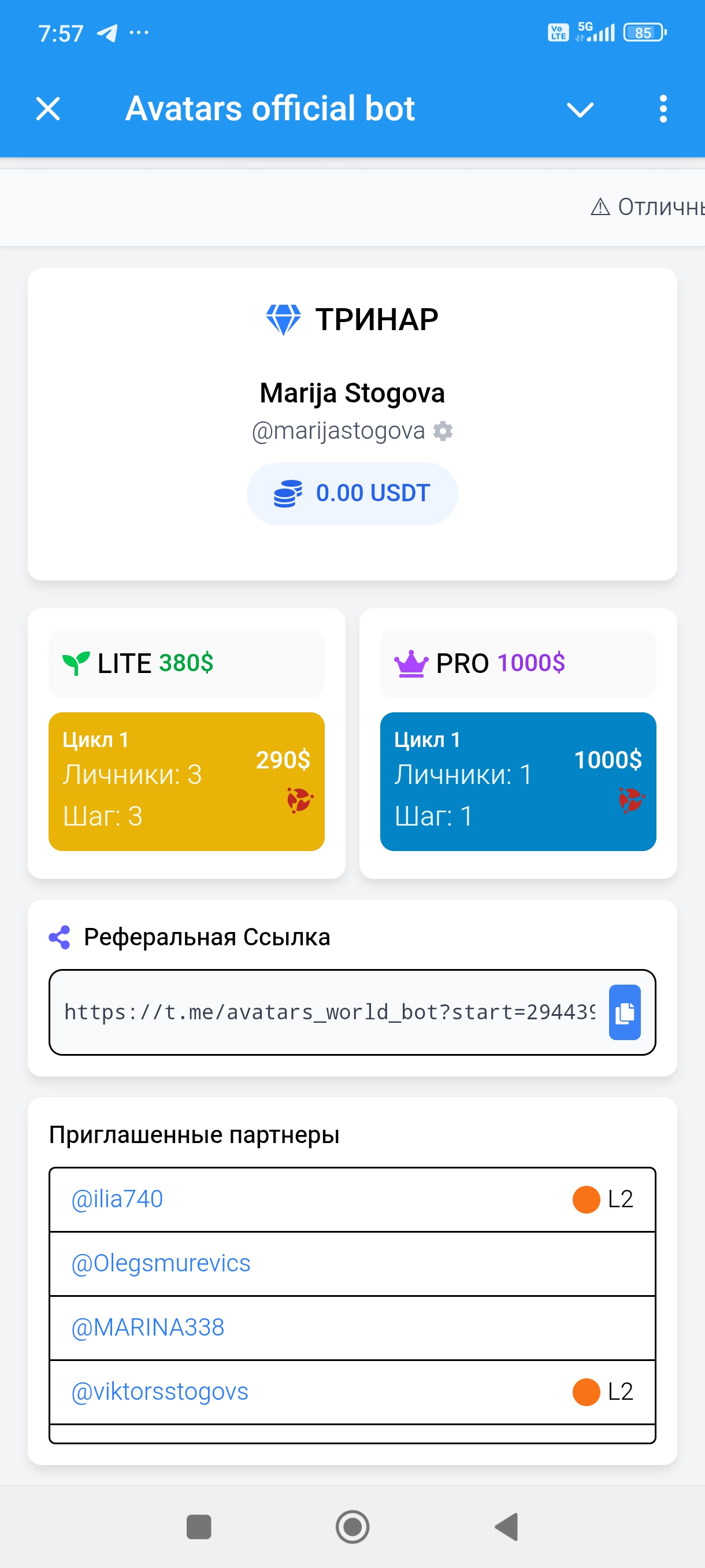Open partner @ilia740
705x1568 pixels.
pos(117,1199)
